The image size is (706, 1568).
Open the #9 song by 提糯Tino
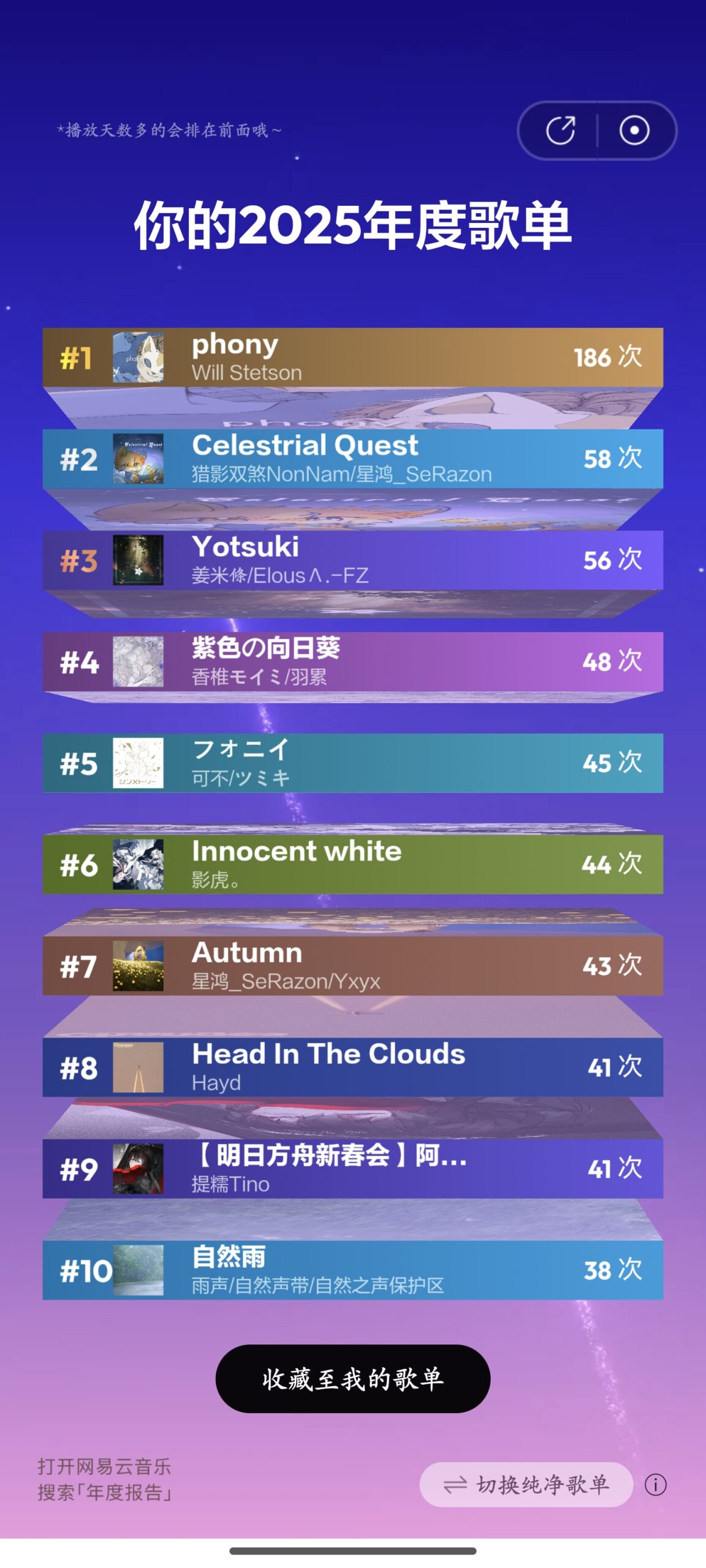tap(352, 1169)
